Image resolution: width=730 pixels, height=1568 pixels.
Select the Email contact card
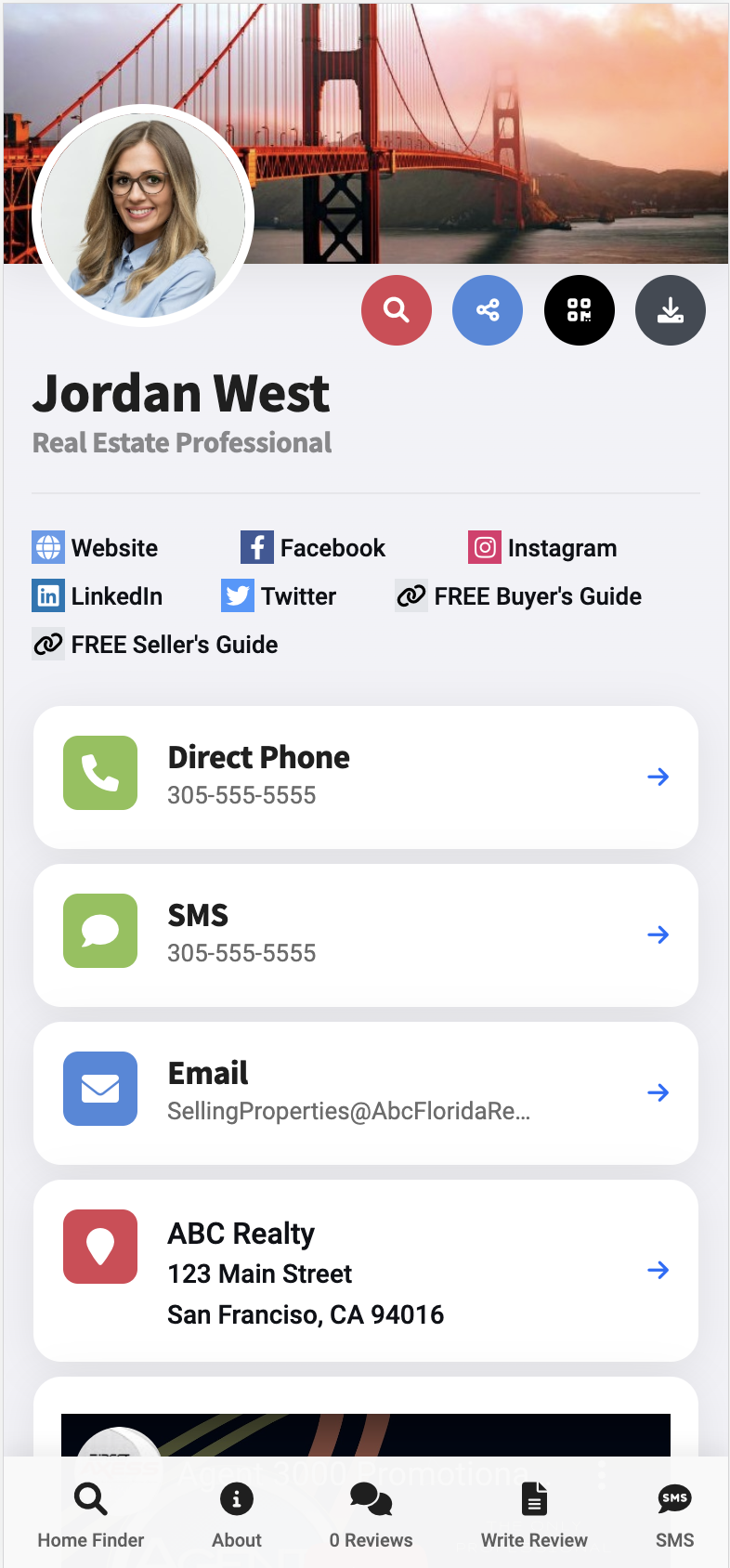[366, 1093]
